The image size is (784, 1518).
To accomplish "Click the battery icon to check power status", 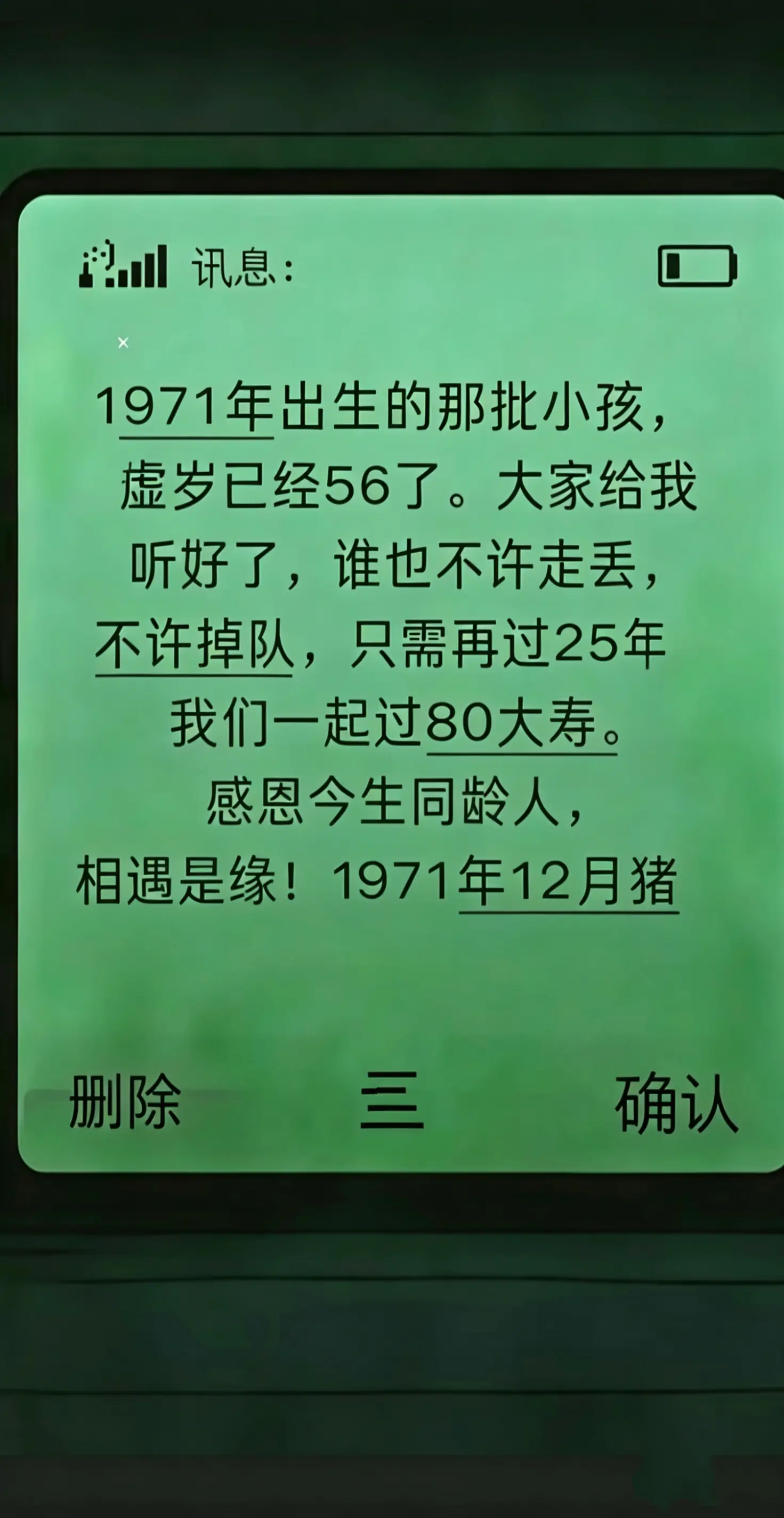I will [695, 267].
